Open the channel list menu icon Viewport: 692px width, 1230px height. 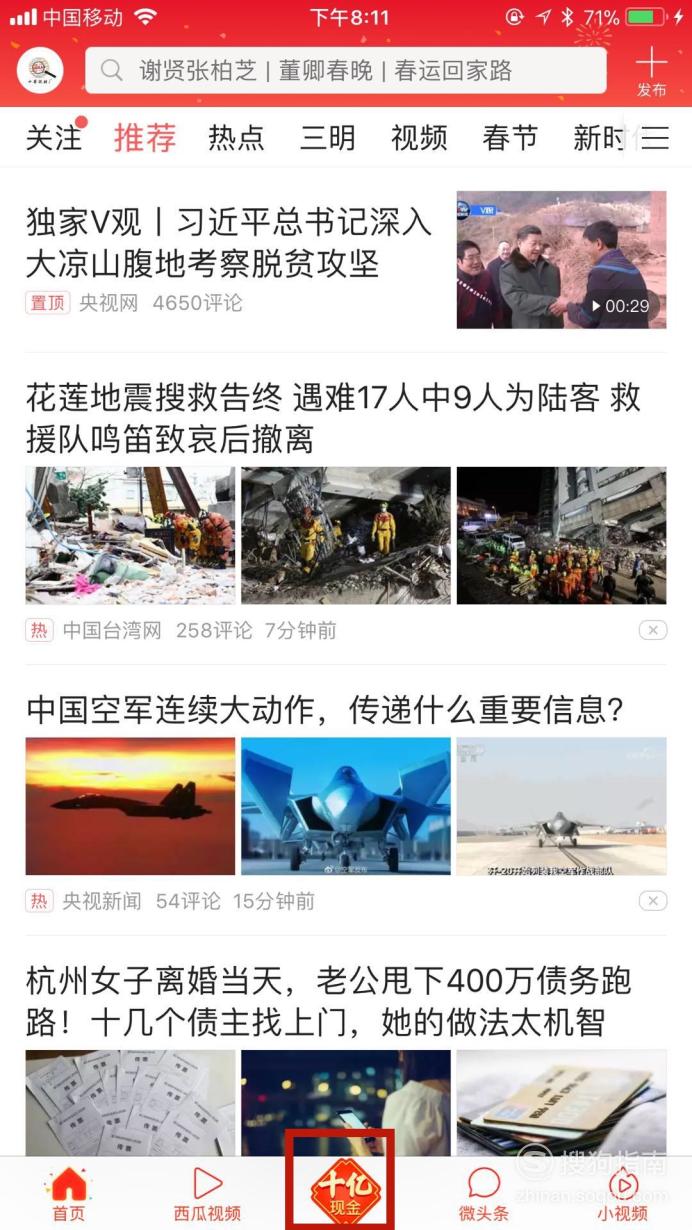(x=655, y=138)
